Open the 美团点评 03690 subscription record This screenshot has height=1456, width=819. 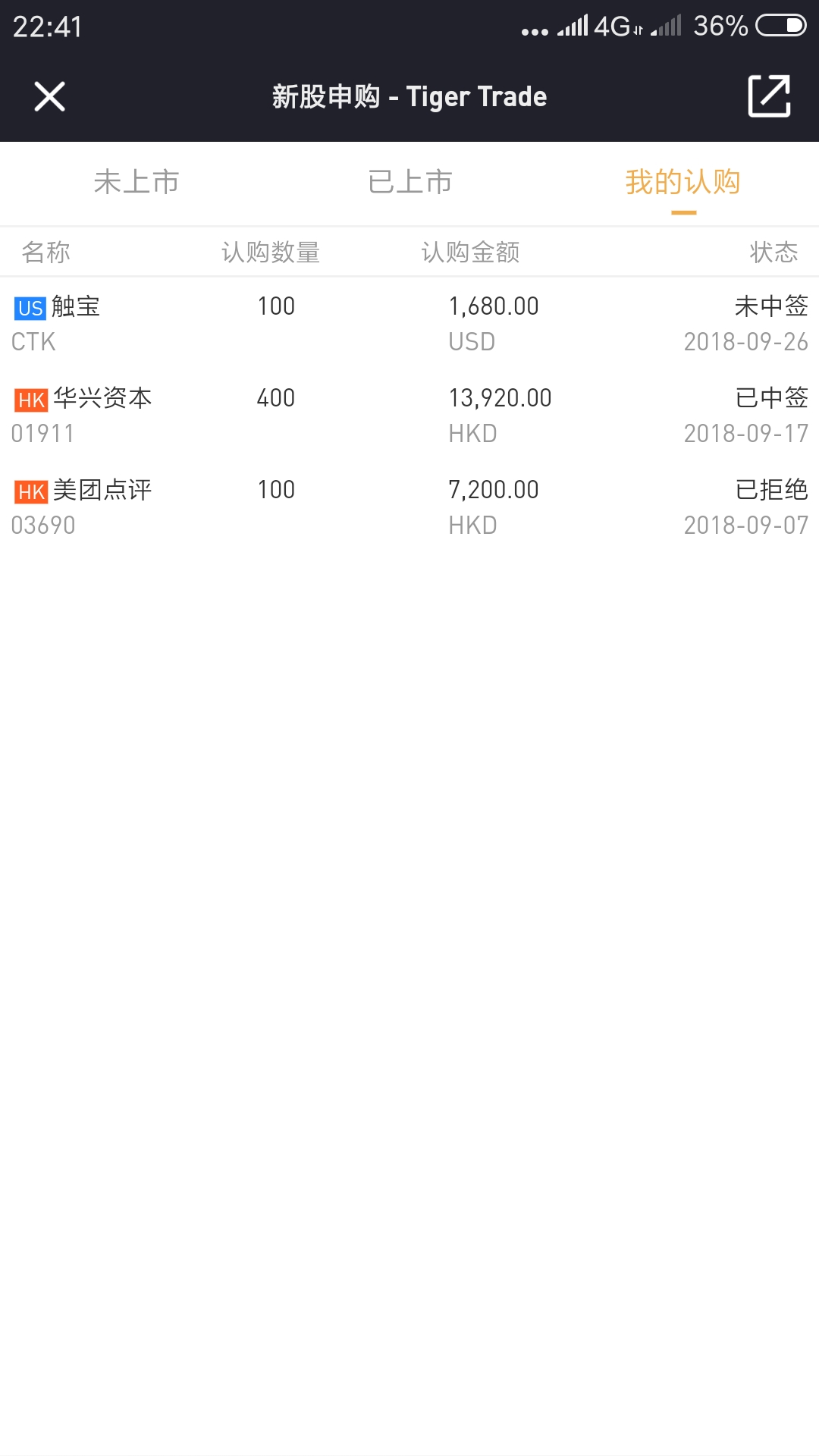coord(409,507)
